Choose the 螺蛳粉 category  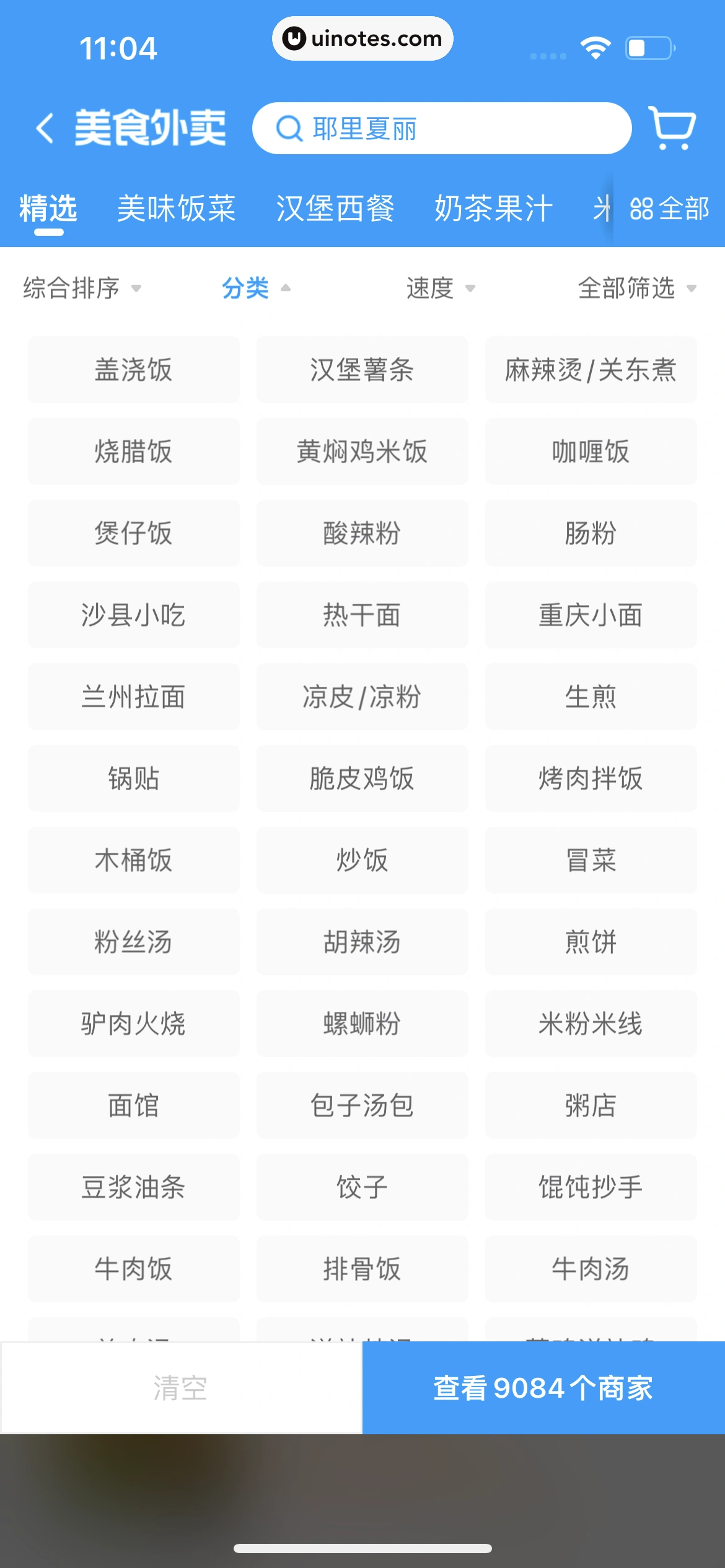click(362, 1024)
